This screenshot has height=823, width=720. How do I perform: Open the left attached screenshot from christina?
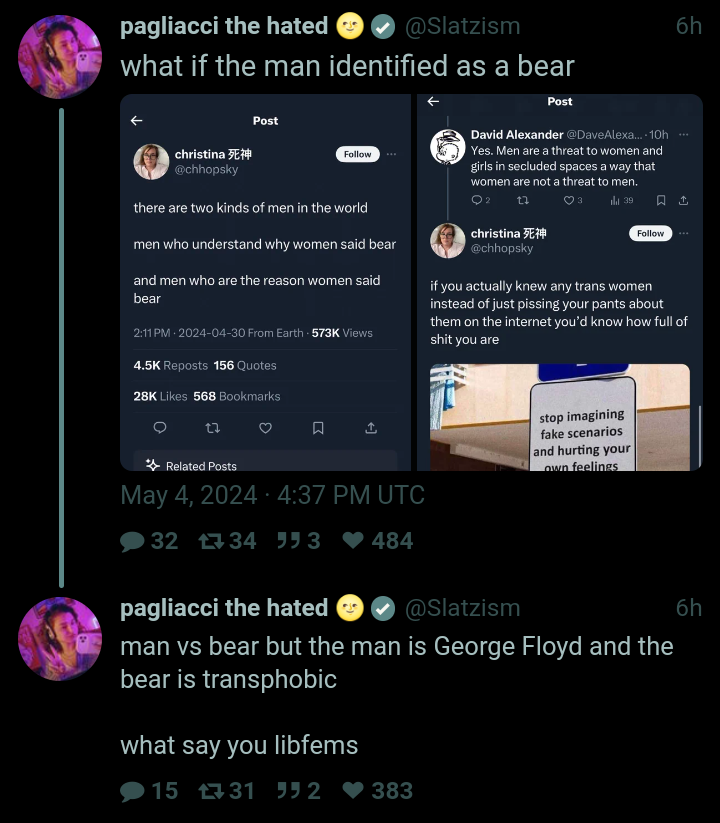(x=265, y=282)
